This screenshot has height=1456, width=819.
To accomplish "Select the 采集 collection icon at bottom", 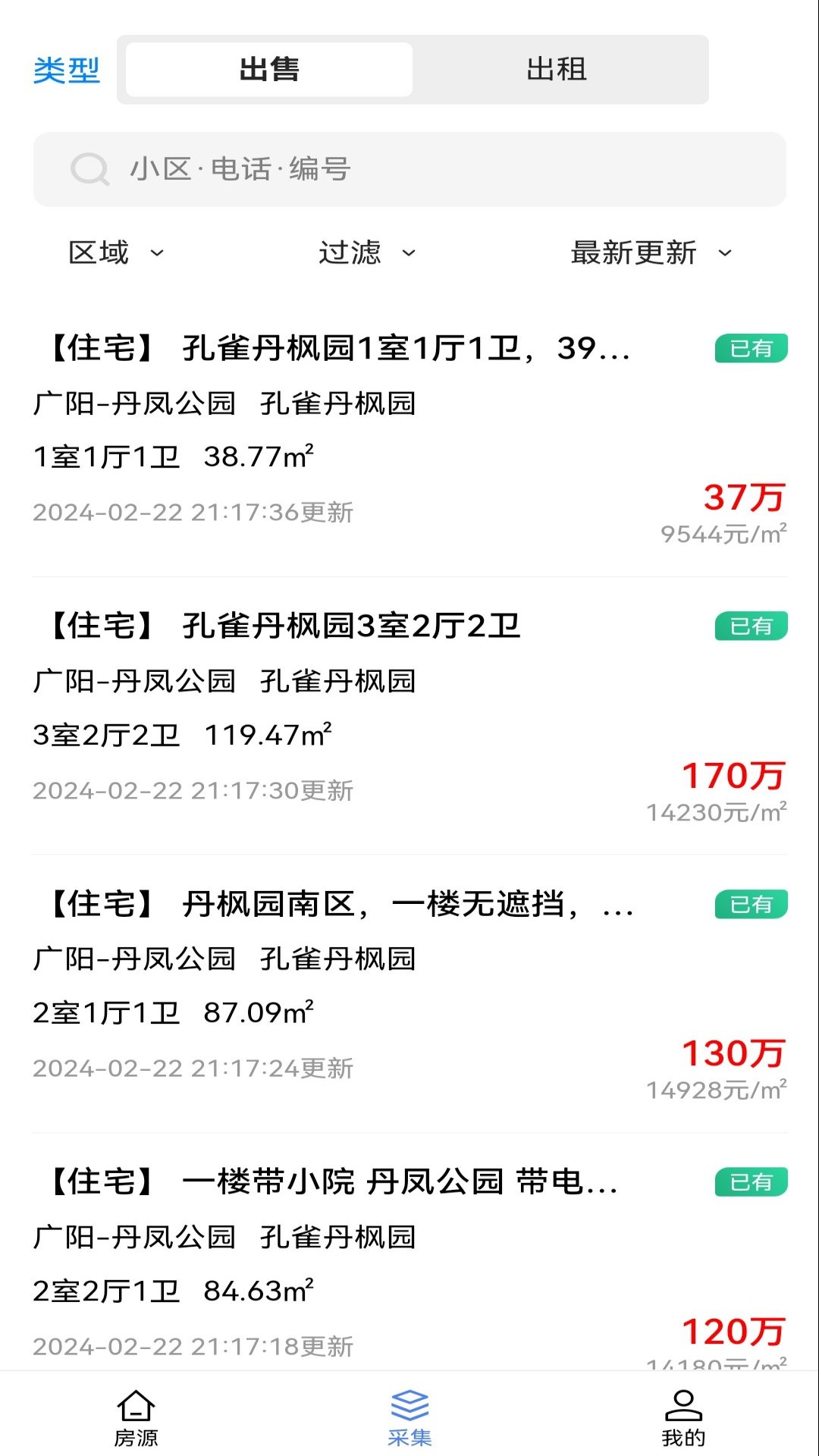I will [x=409, y=1407].
